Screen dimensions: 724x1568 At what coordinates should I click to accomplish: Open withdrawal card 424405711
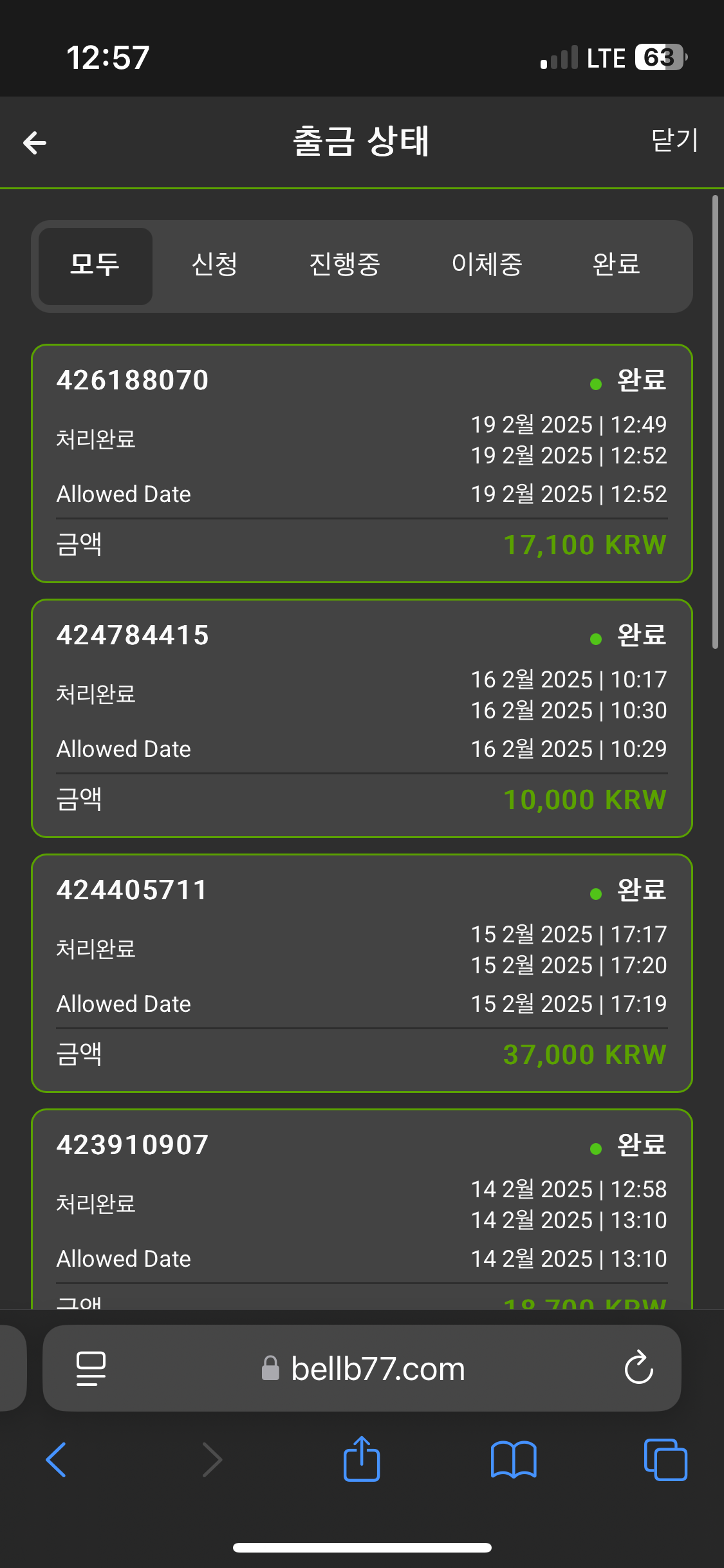tap(362, 973)
